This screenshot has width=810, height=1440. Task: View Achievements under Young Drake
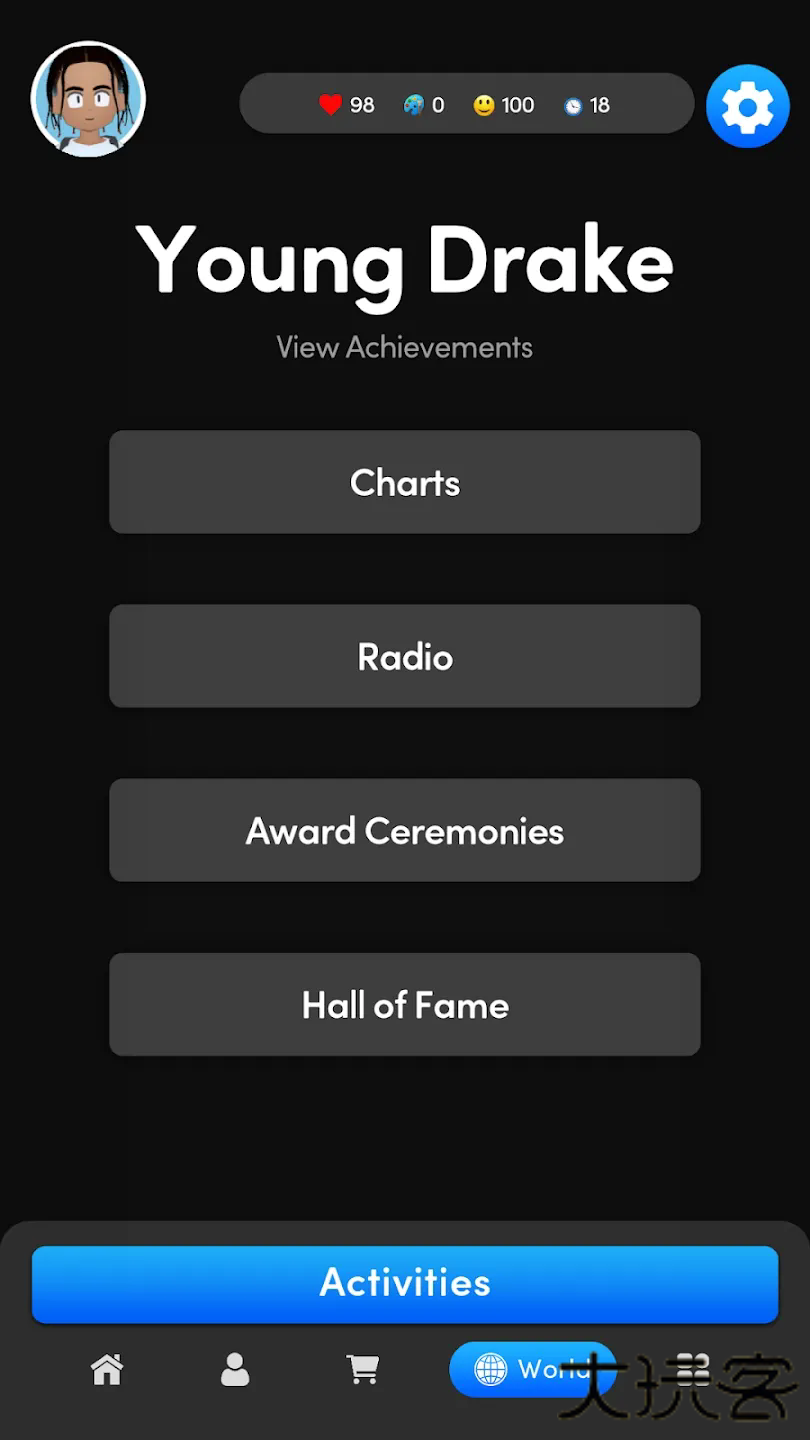(x=404, y=347)
